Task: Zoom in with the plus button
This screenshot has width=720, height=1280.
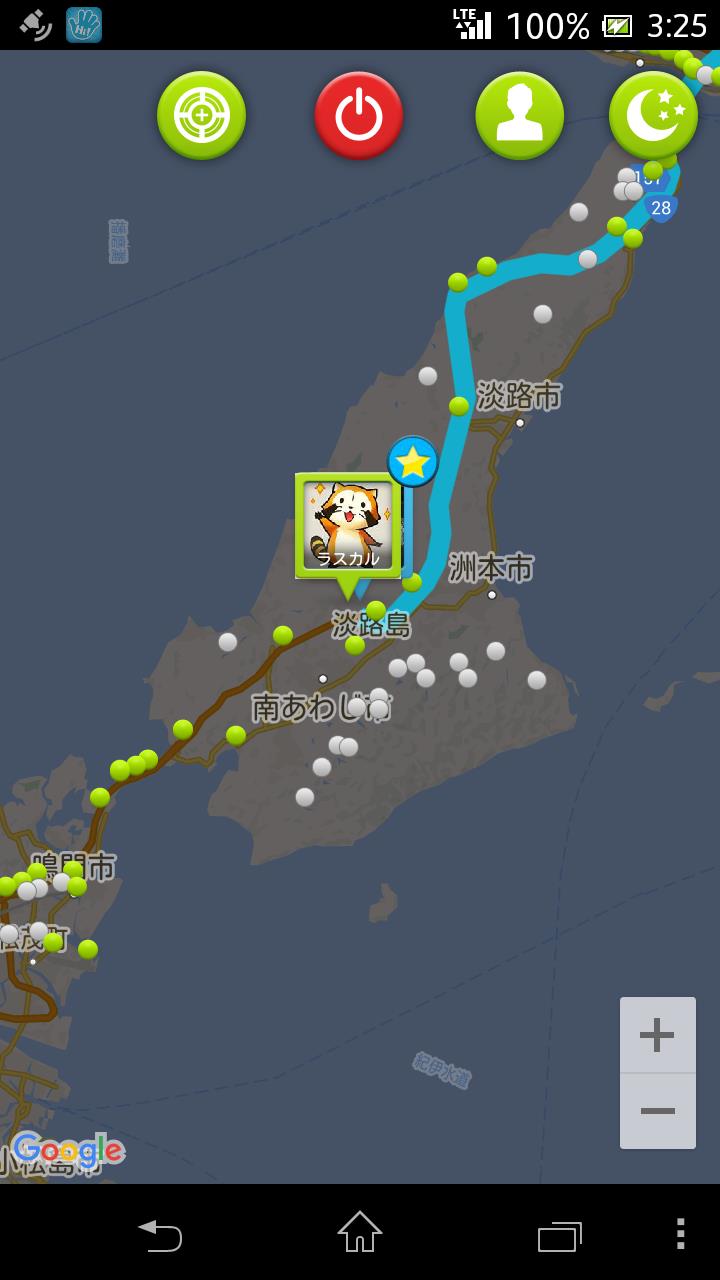Action: point(657,1035)
